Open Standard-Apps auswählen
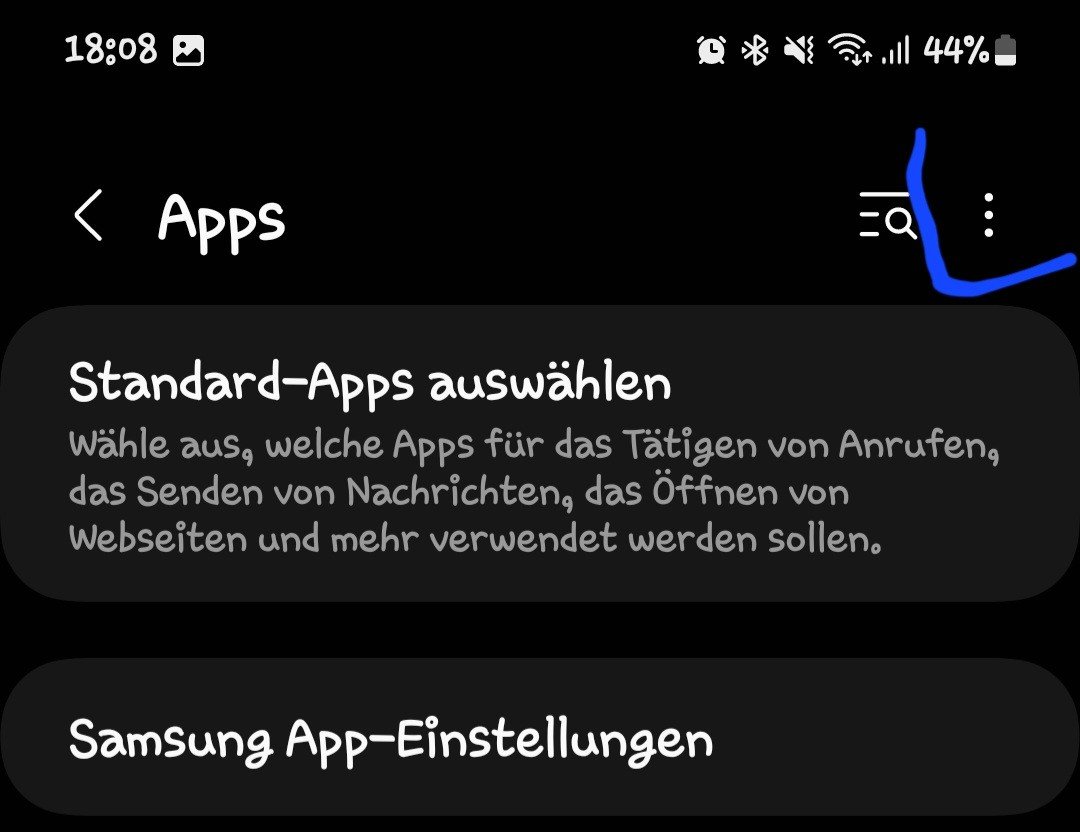 (x=540, y=455)
